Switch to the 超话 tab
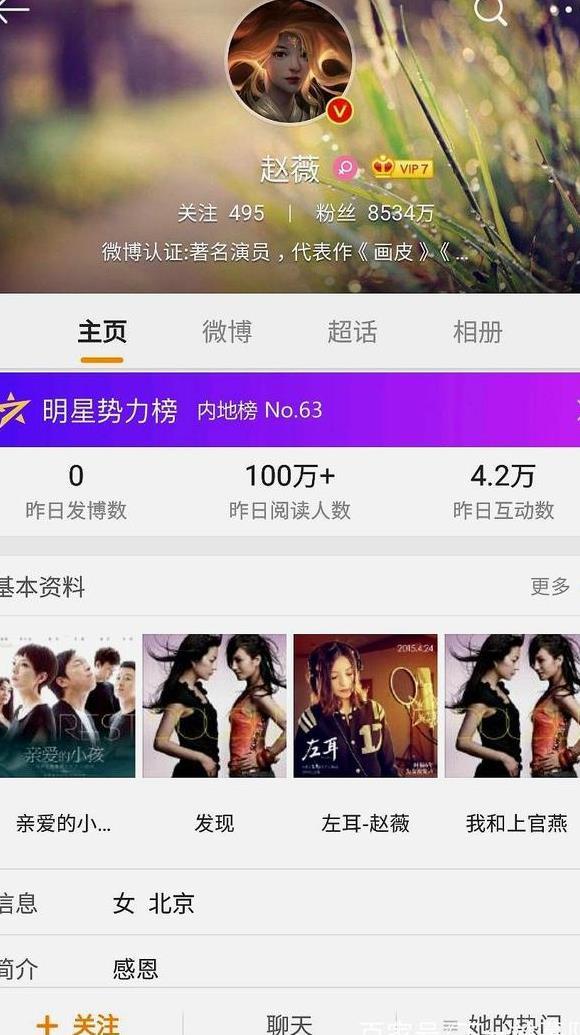Viewport: 580px width, 1035px height. point(352,331)
